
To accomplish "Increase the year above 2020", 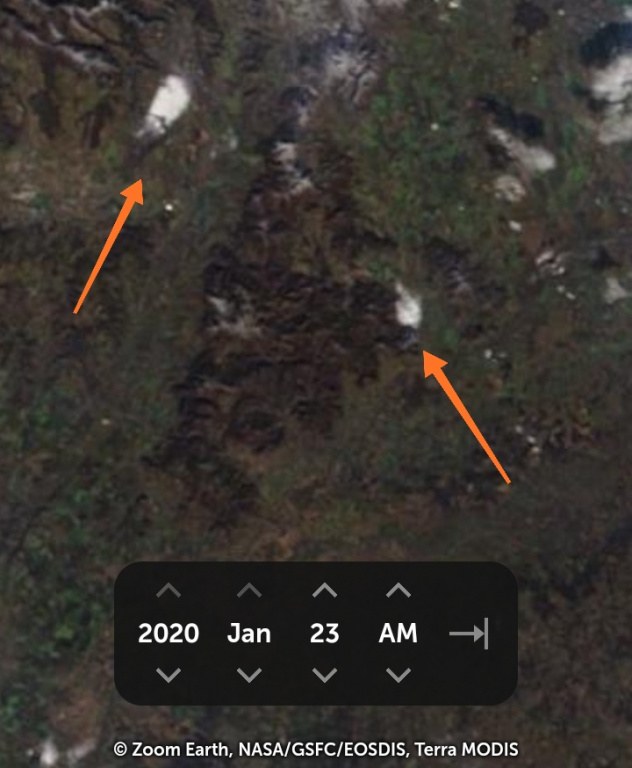I will click(169, 591).
